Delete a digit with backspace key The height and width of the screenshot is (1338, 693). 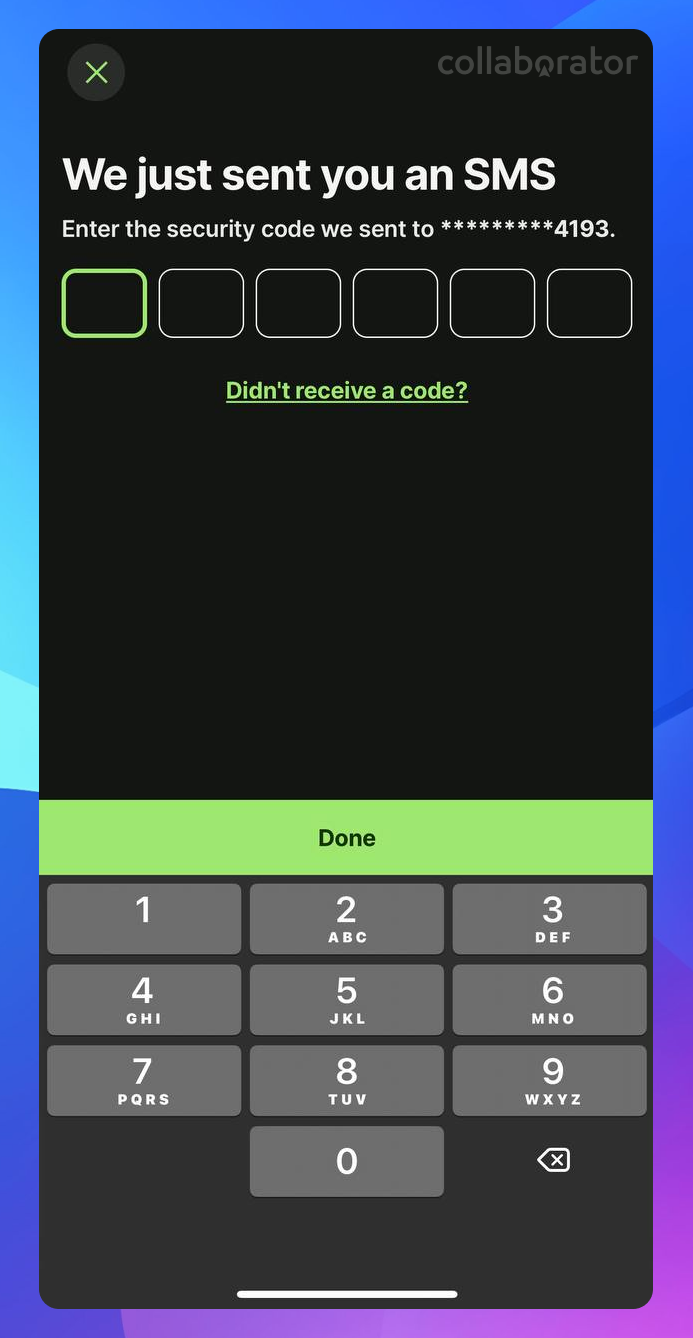click(x=553, y=1160)
